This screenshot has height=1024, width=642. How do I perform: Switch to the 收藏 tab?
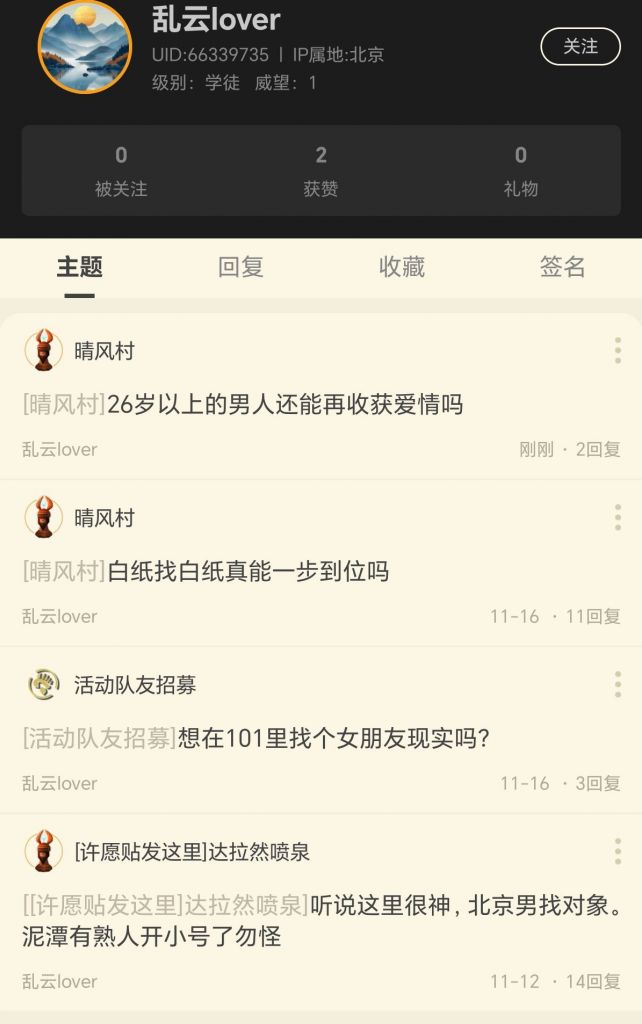[x=402, y=267]
